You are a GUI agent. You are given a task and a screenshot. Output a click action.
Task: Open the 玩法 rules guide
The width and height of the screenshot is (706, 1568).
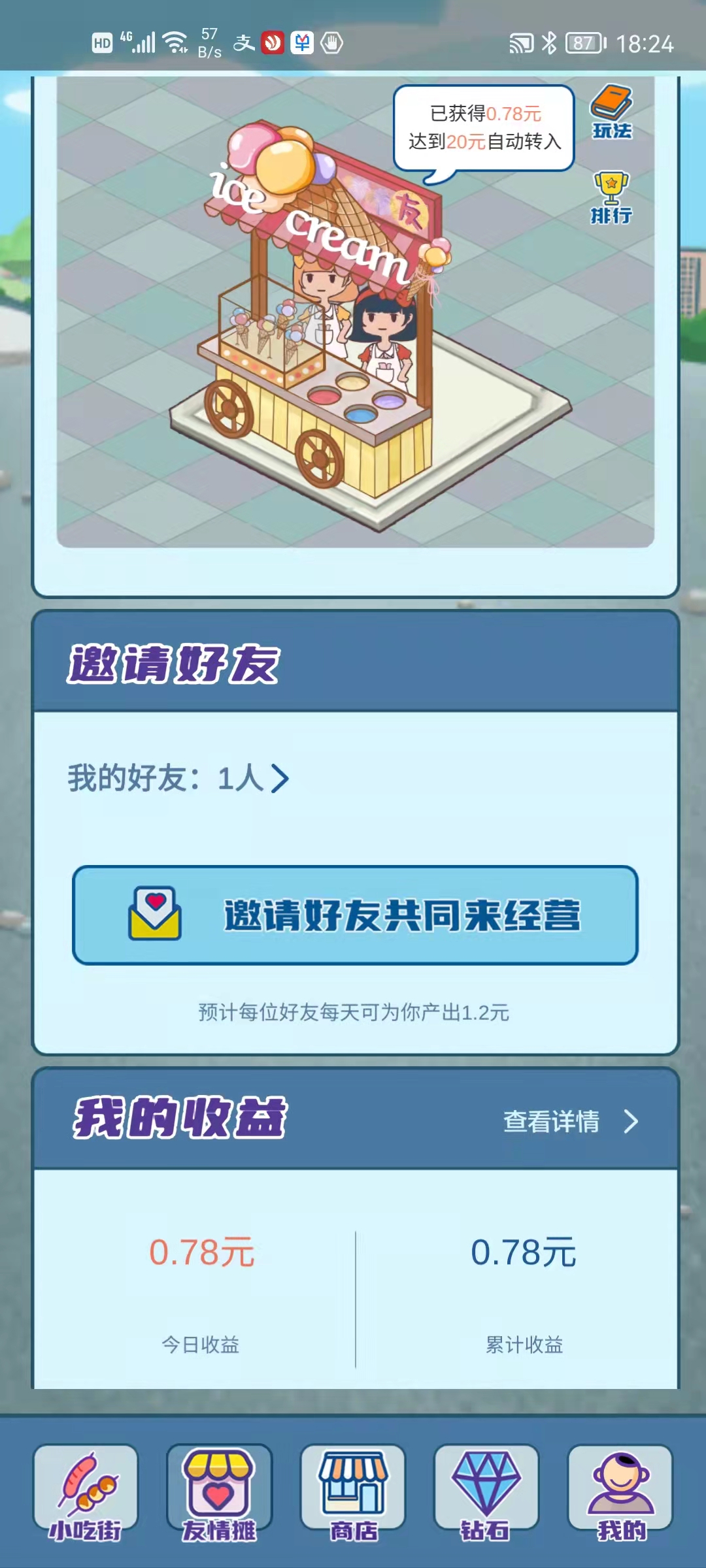[x=612, y=112]
